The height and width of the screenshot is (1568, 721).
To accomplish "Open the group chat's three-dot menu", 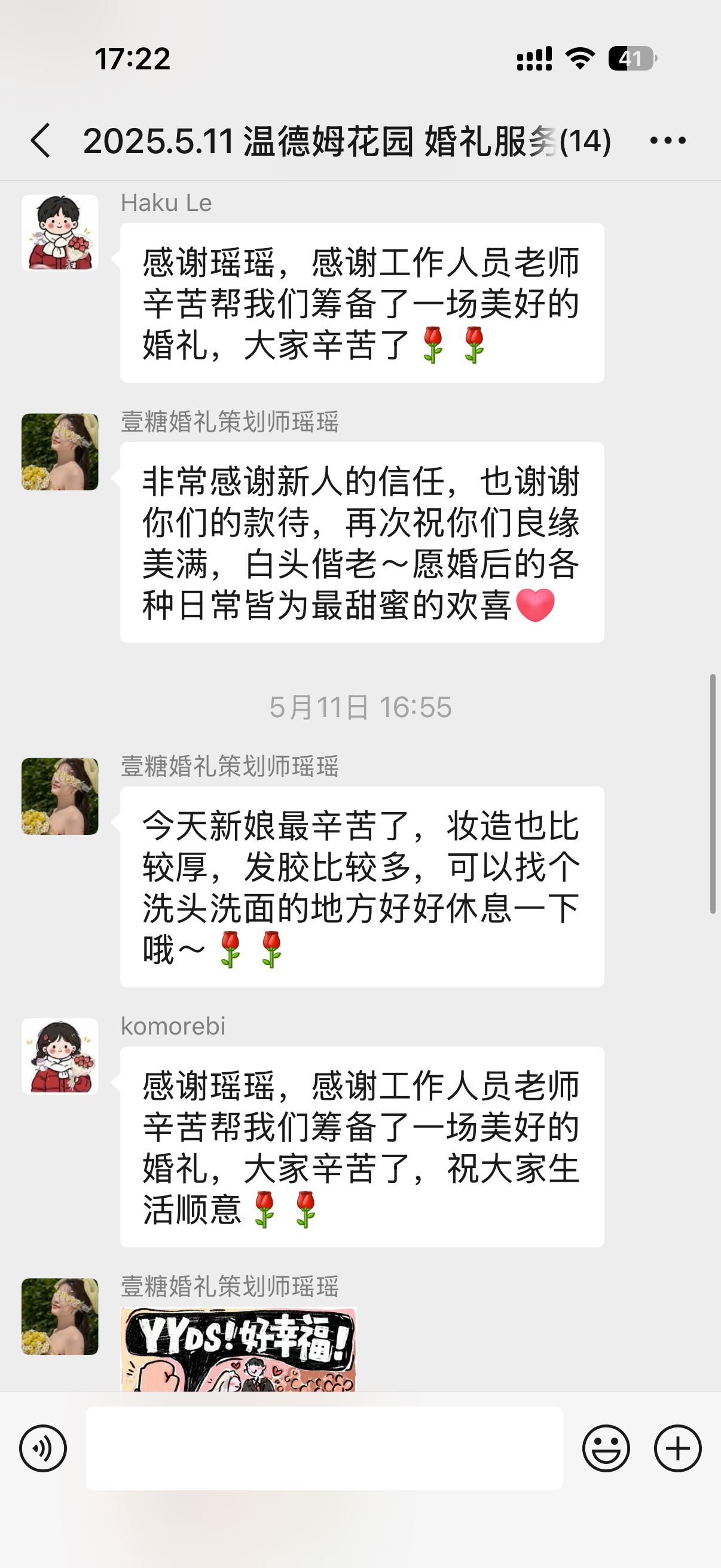I will coord(667,141).
